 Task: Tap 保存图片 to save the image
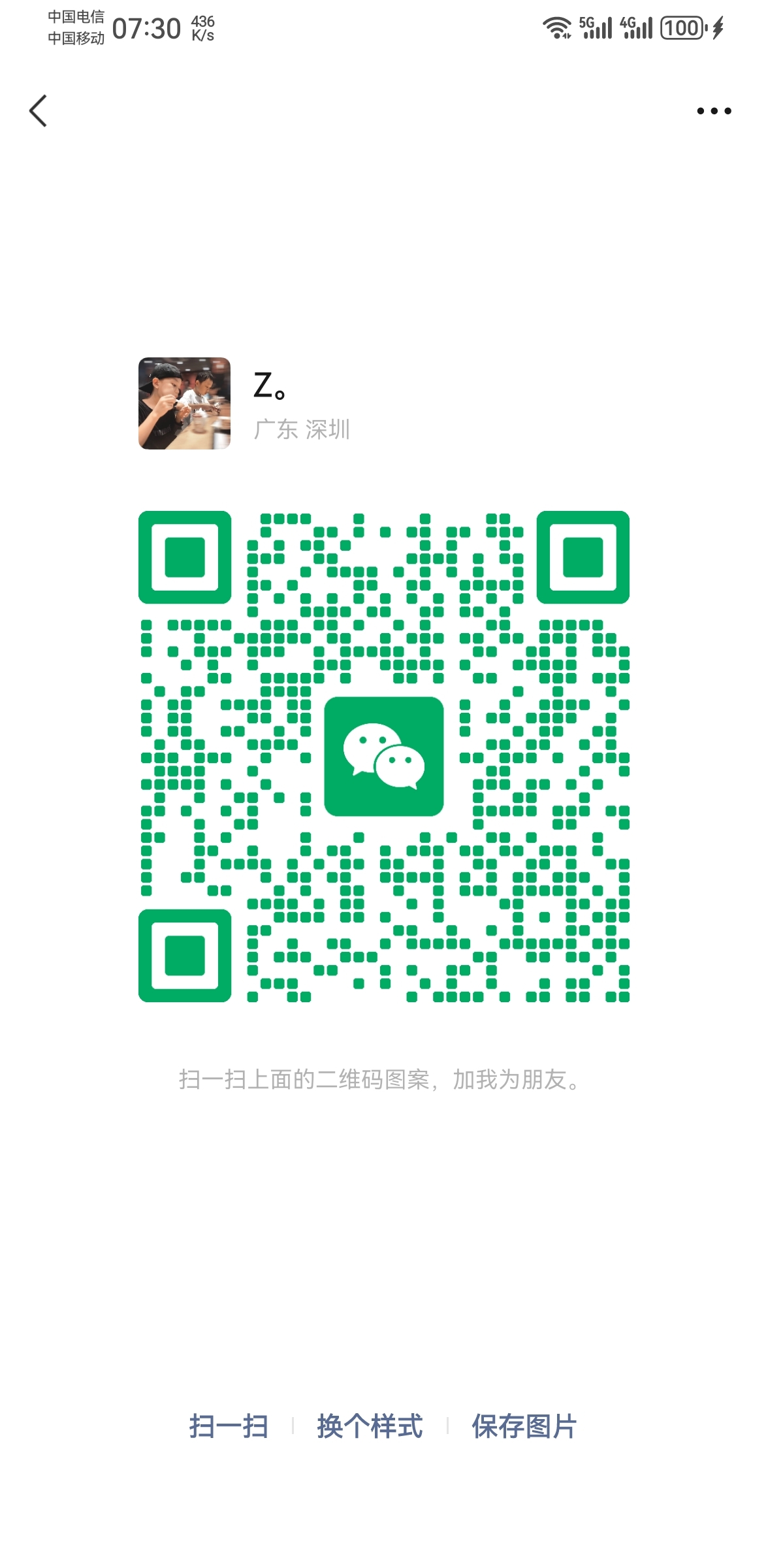pyautogui.click(x=524, y=1426)
